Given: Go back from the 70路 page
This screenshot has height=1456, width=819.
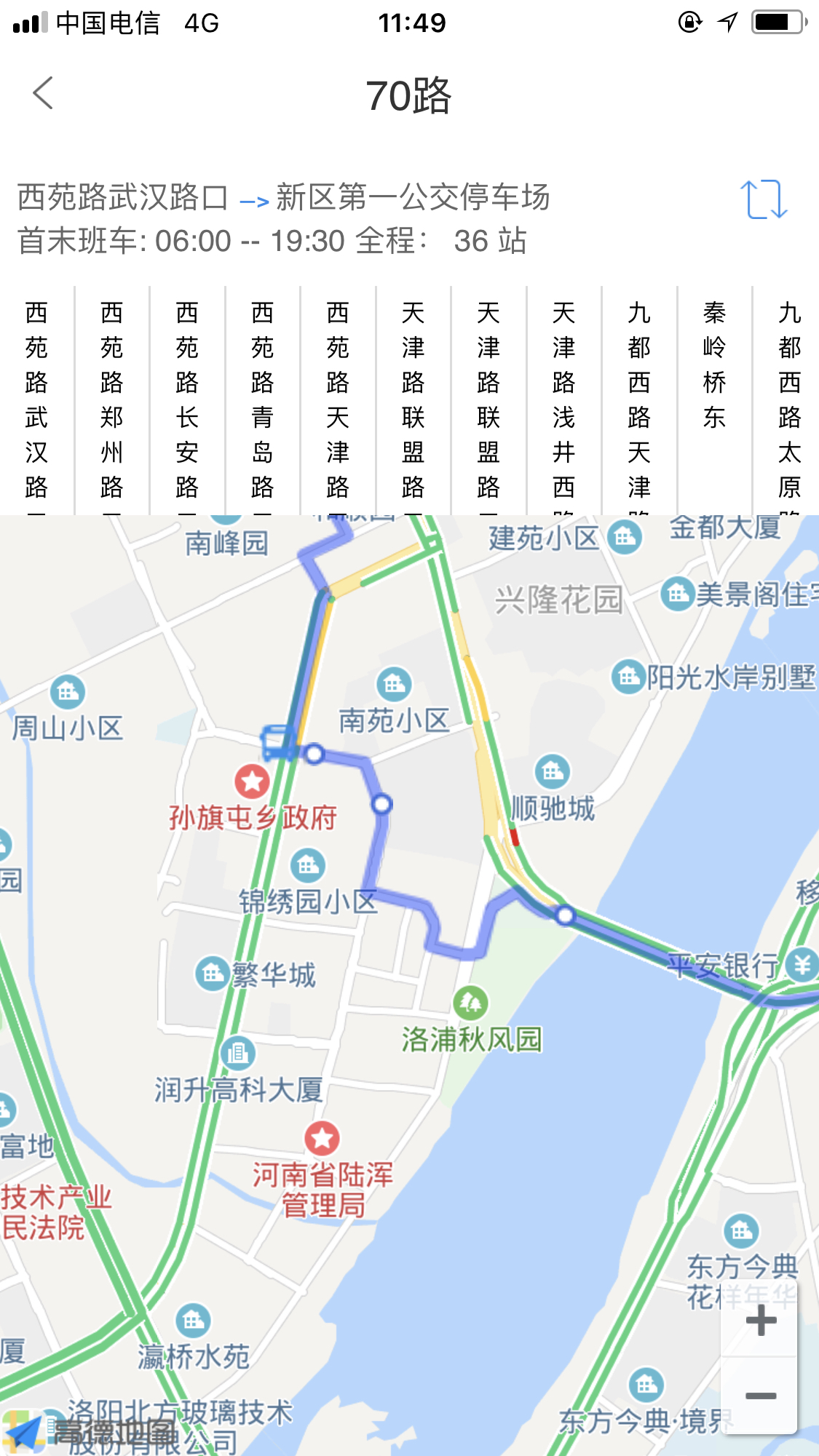Looking at the screenshot, I should (x=44, y=94).
